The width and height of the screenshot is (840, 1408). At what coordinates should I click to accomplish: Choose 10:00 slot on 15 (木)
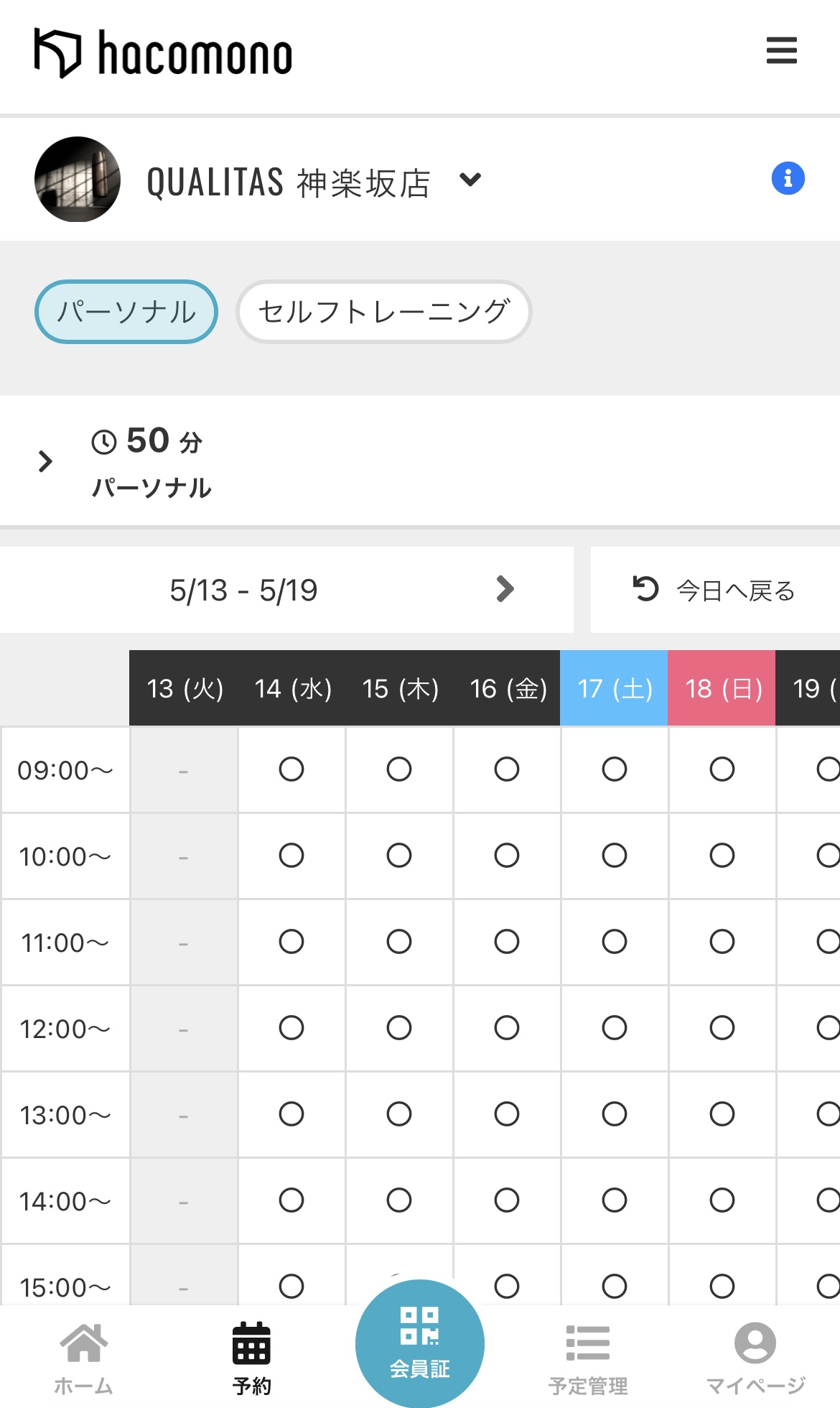point(399,856)
